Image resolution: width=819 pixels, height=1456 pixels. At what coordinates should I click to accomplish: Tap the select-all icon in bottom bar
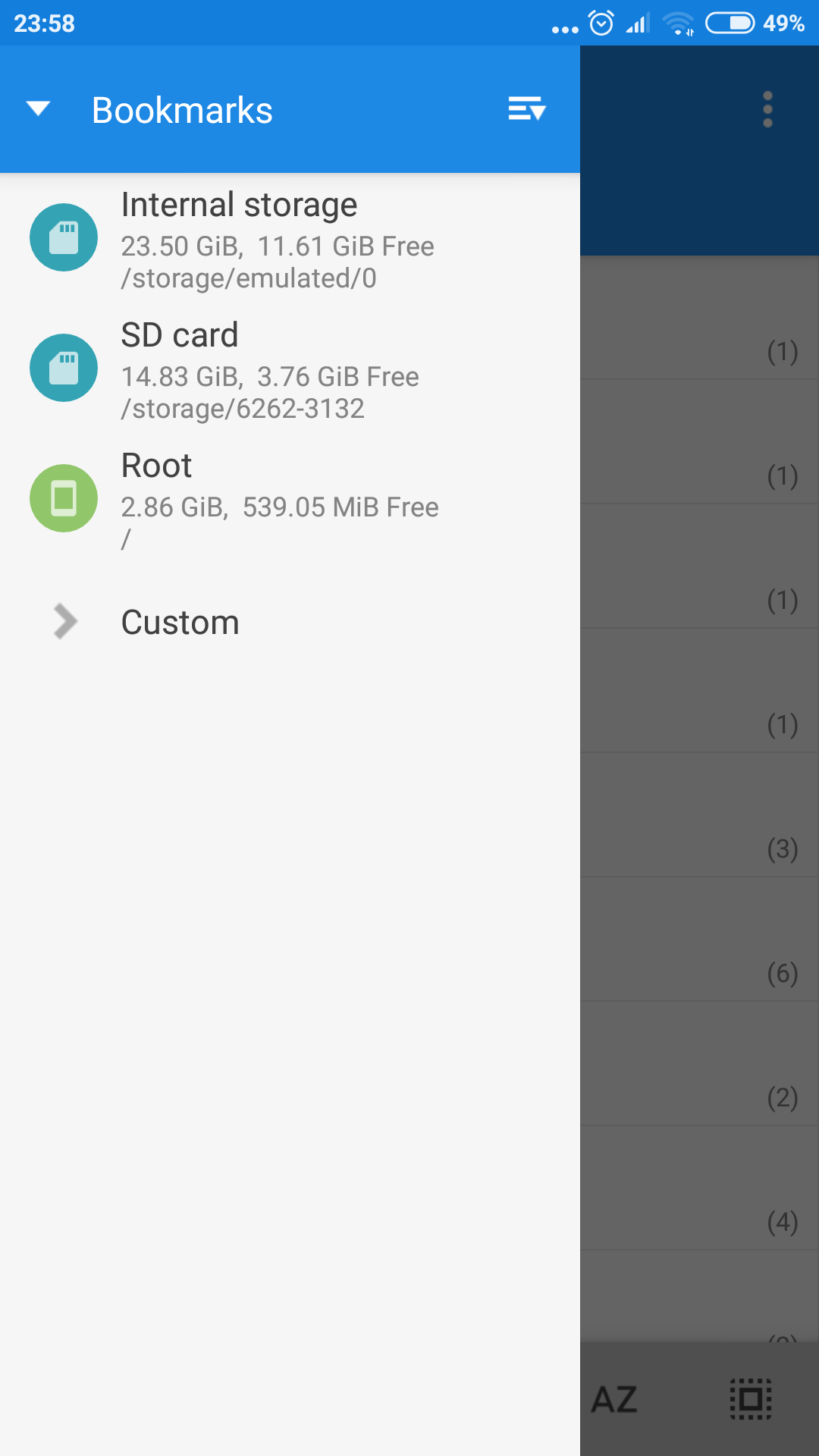(x=751, y=1399)
